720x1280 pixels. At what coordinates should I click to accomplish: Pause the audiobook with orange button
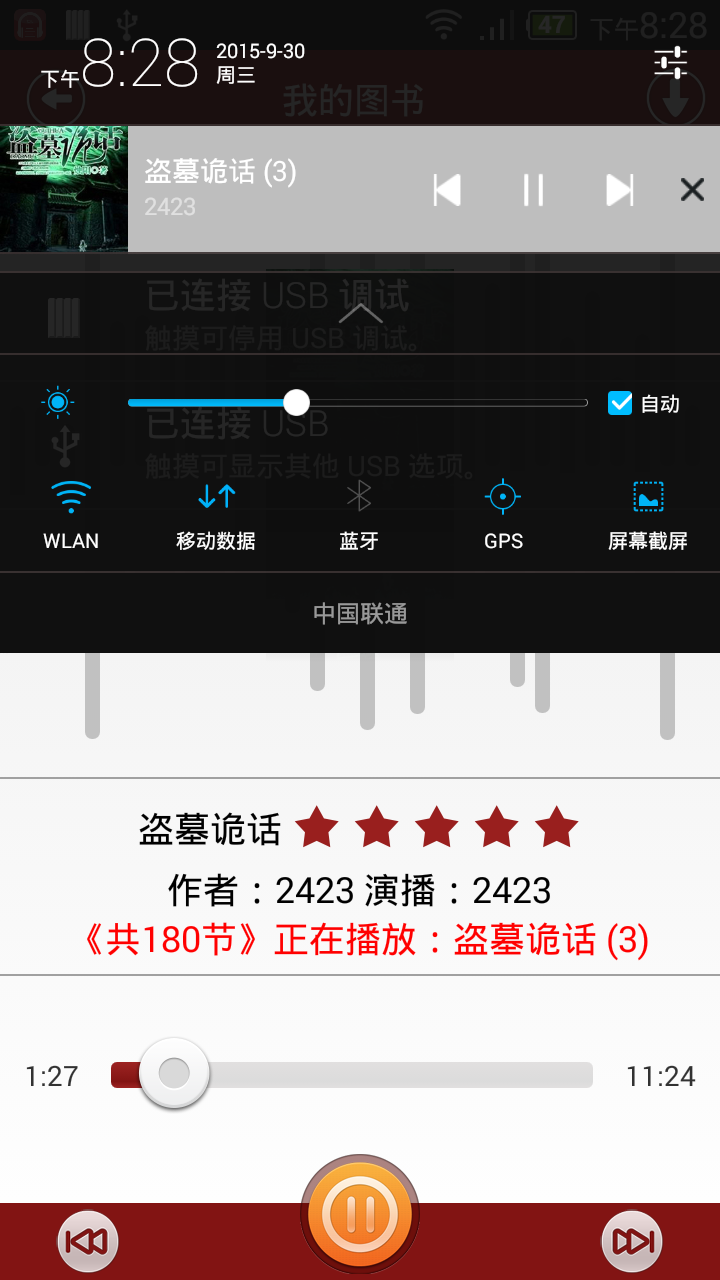tap(360, 1214)
